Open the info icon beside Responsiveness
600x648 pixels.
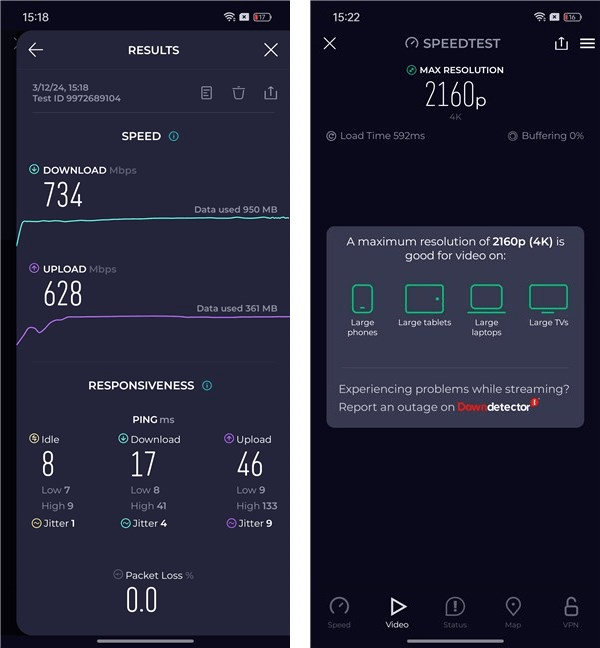[x=207, y=385]
